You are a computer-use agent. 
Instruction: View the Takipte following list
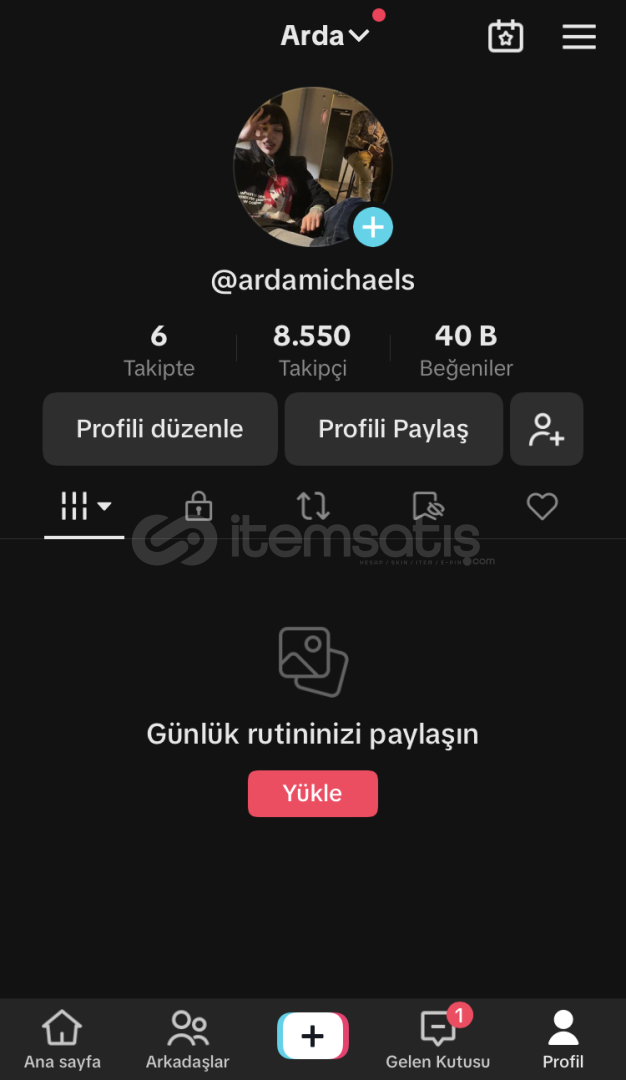159,351
